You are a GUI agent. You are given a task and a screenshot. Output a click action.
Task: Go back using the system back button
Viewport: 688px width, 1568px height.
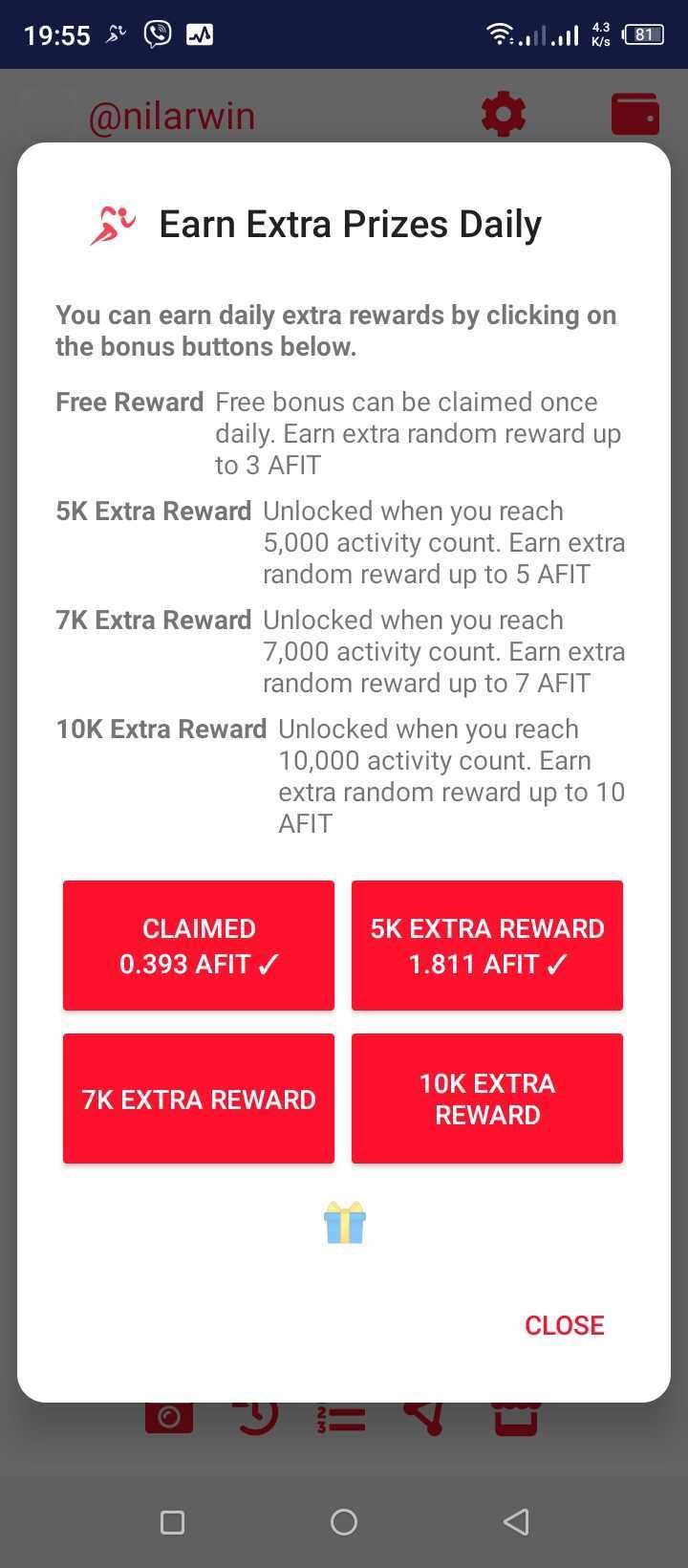tap(516, 1521)
